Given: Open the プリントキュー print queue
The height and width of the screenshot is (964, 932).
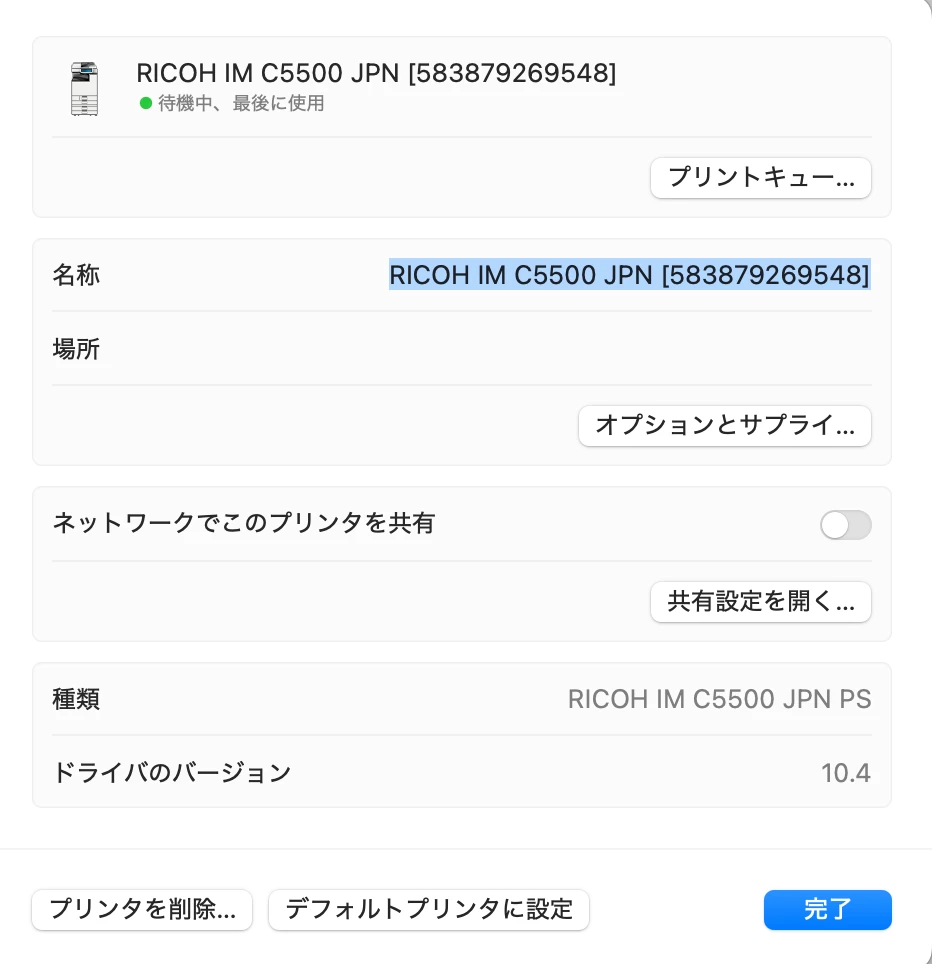Looking at the screenshot, I should 760,178.
